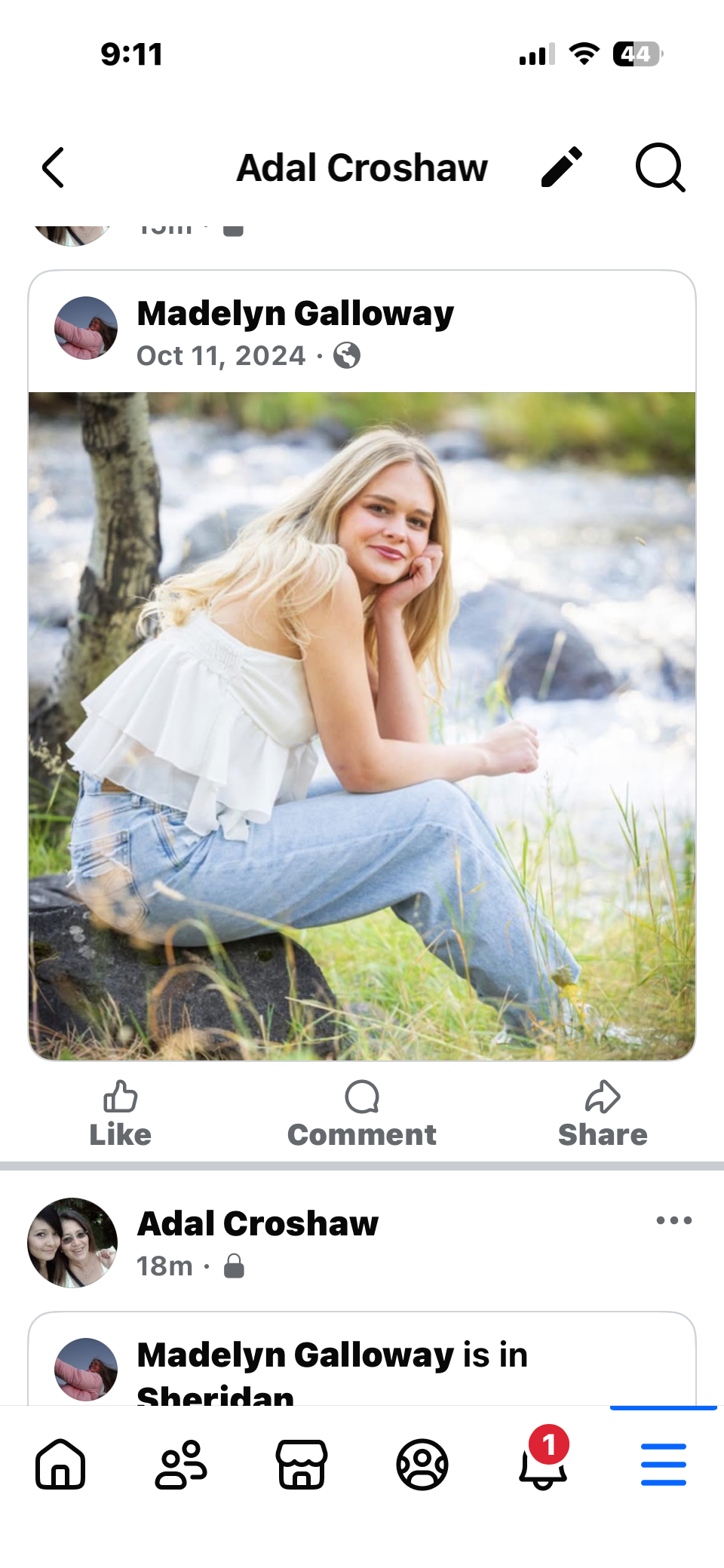Comment on the shared photo post
The height and width of the screenshot is (1568, 724).
click(x=362, y=1114)
